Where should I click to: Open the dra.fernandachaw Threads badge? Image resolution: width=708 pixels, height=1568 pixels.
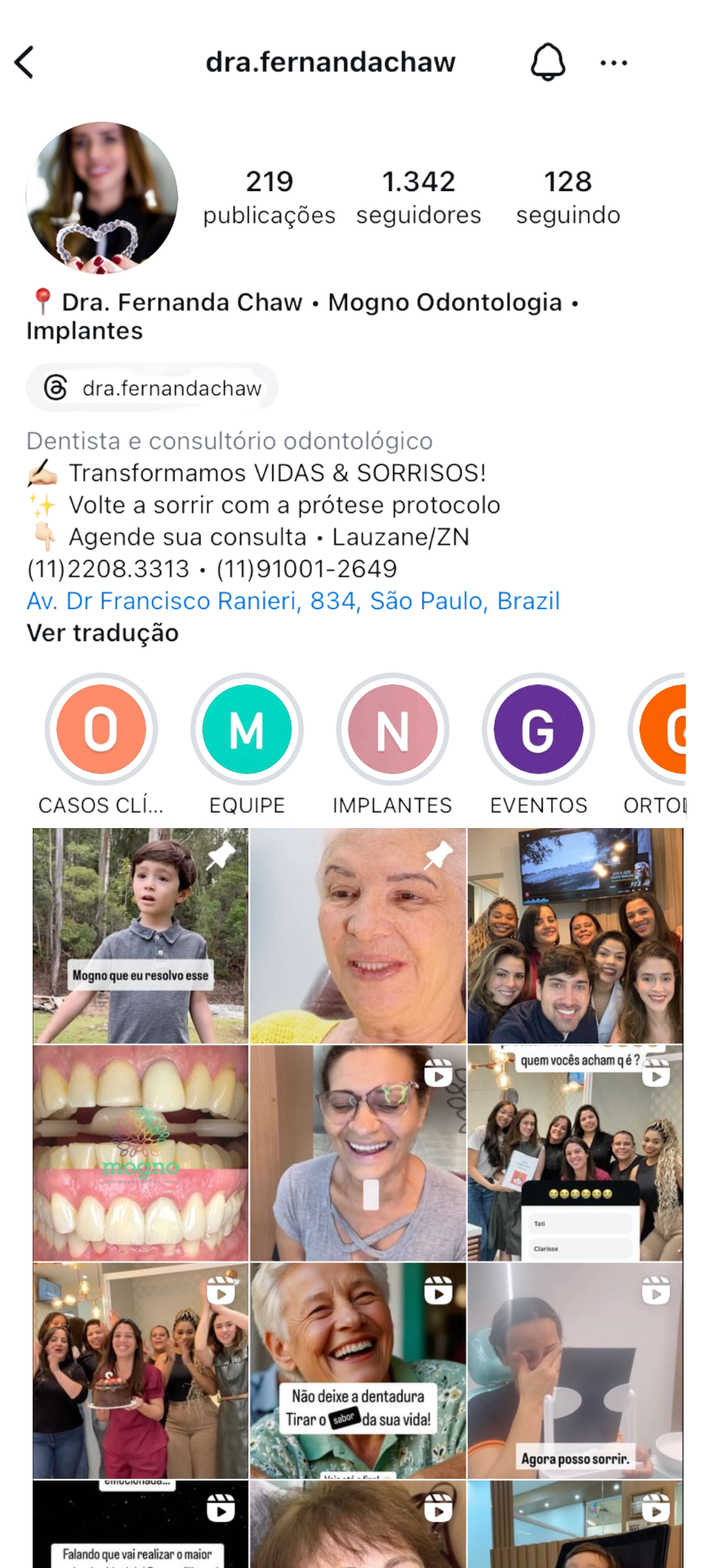pyautogui.click(x=153, y=388)
